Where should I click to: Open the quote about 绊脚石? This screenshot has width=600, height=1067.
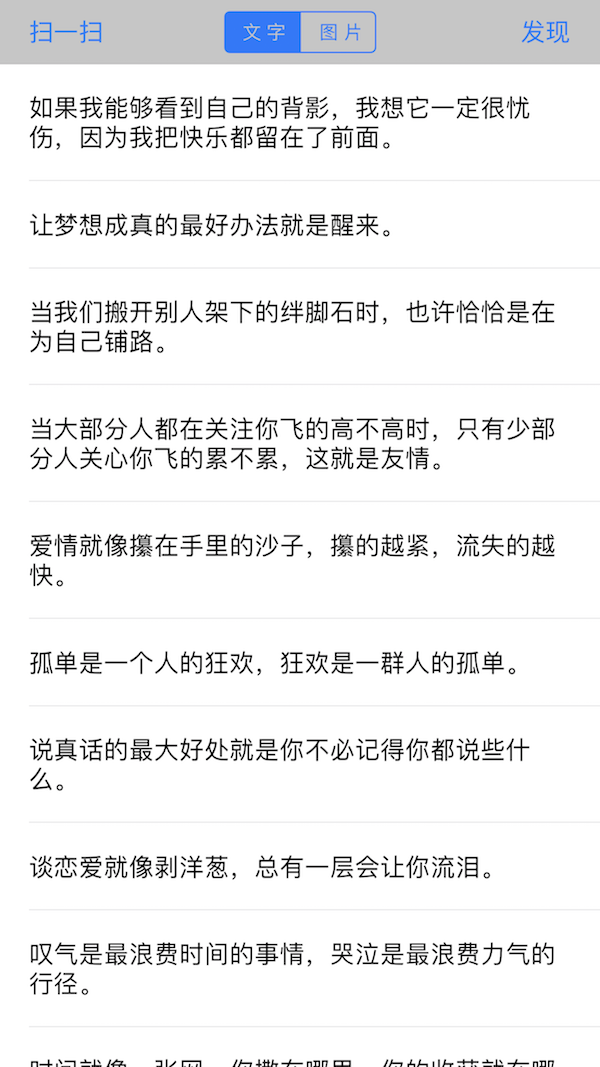(x=290, y=327)
